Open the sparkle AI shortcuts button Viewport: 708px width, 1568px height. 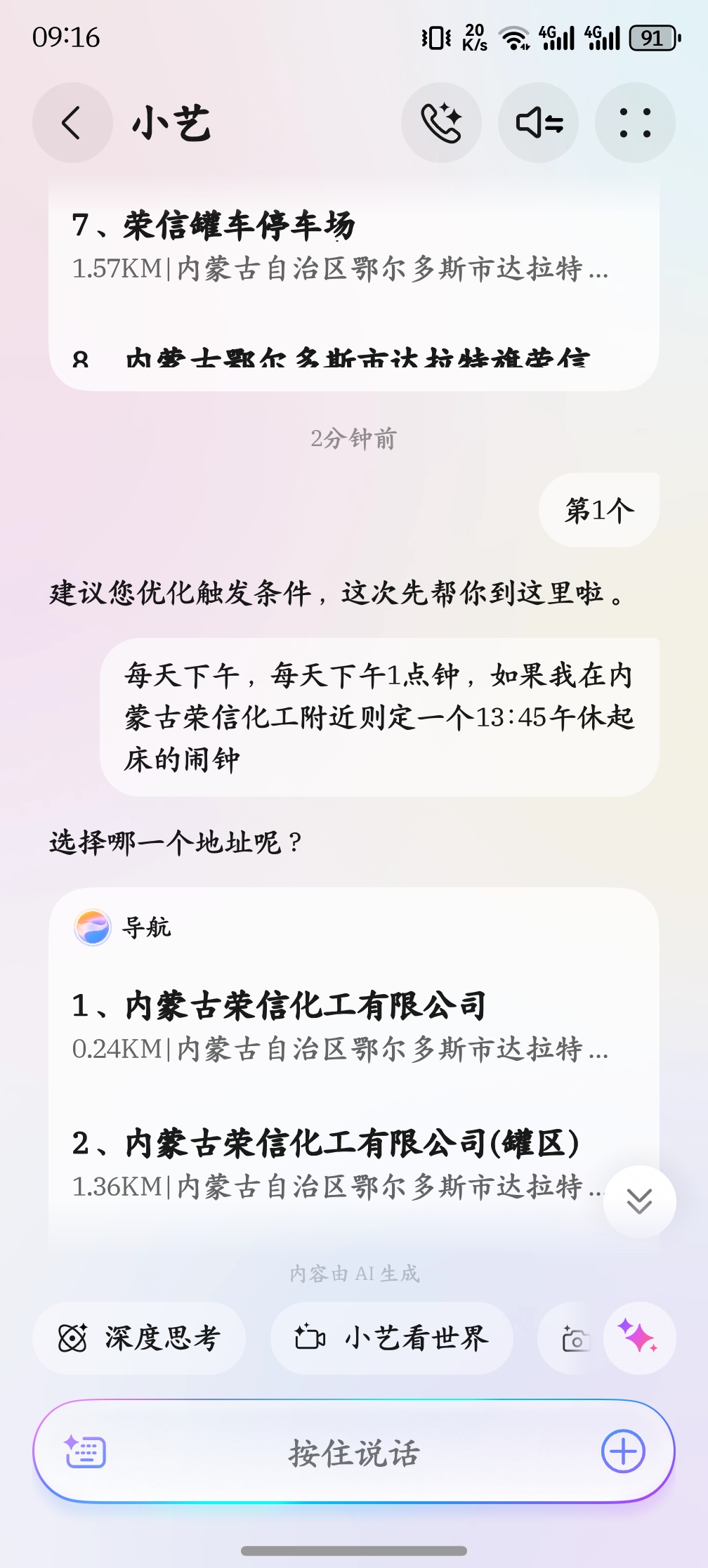click(x=638, y=1337)
